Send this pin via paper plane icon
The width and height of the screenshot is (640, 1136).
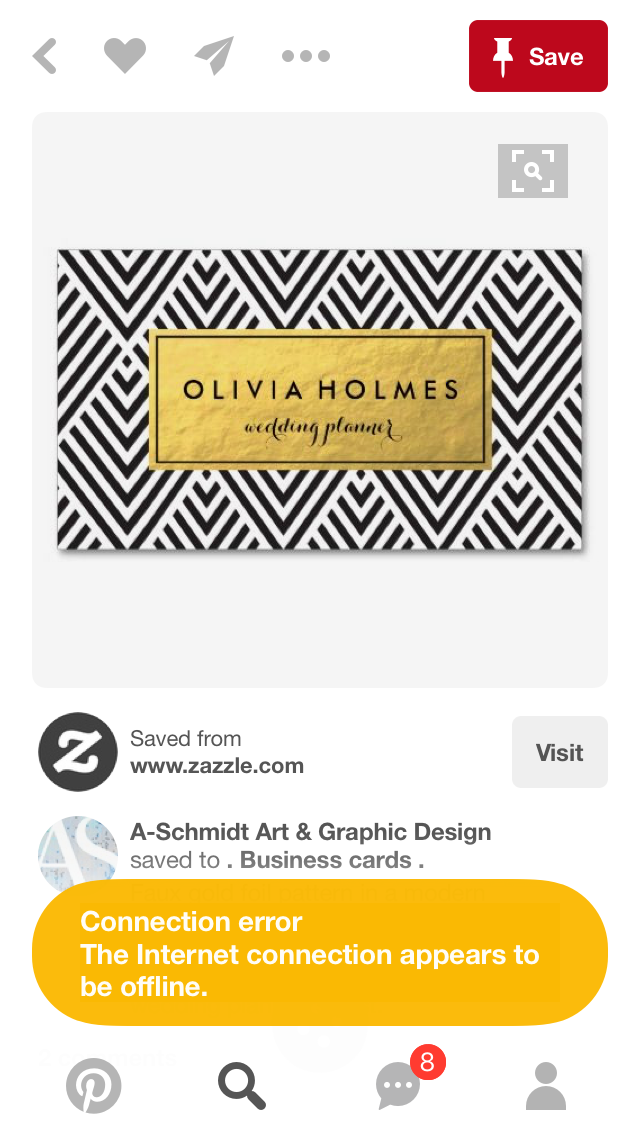[214, 56]
